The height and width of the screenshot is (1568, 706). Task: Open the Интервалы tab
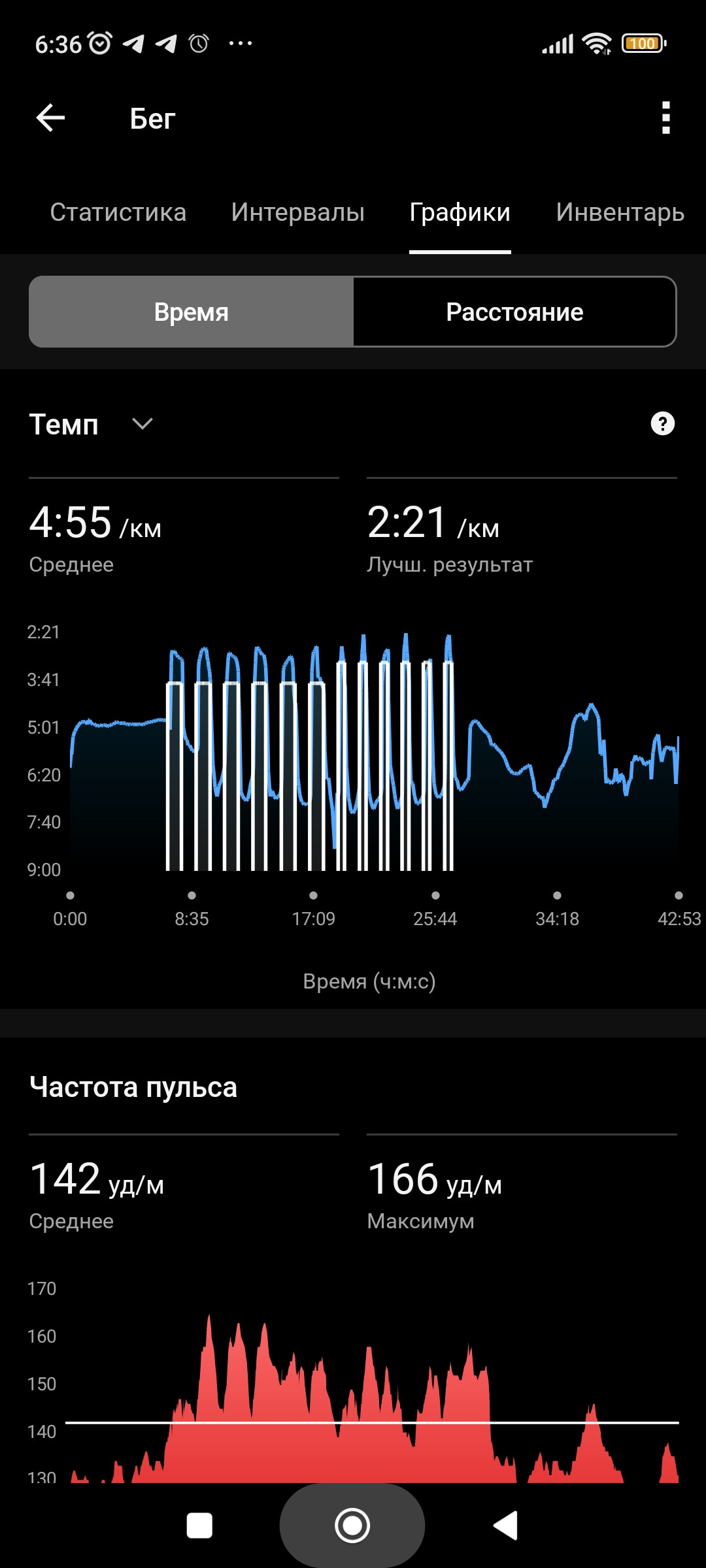[x=298, y=212]
